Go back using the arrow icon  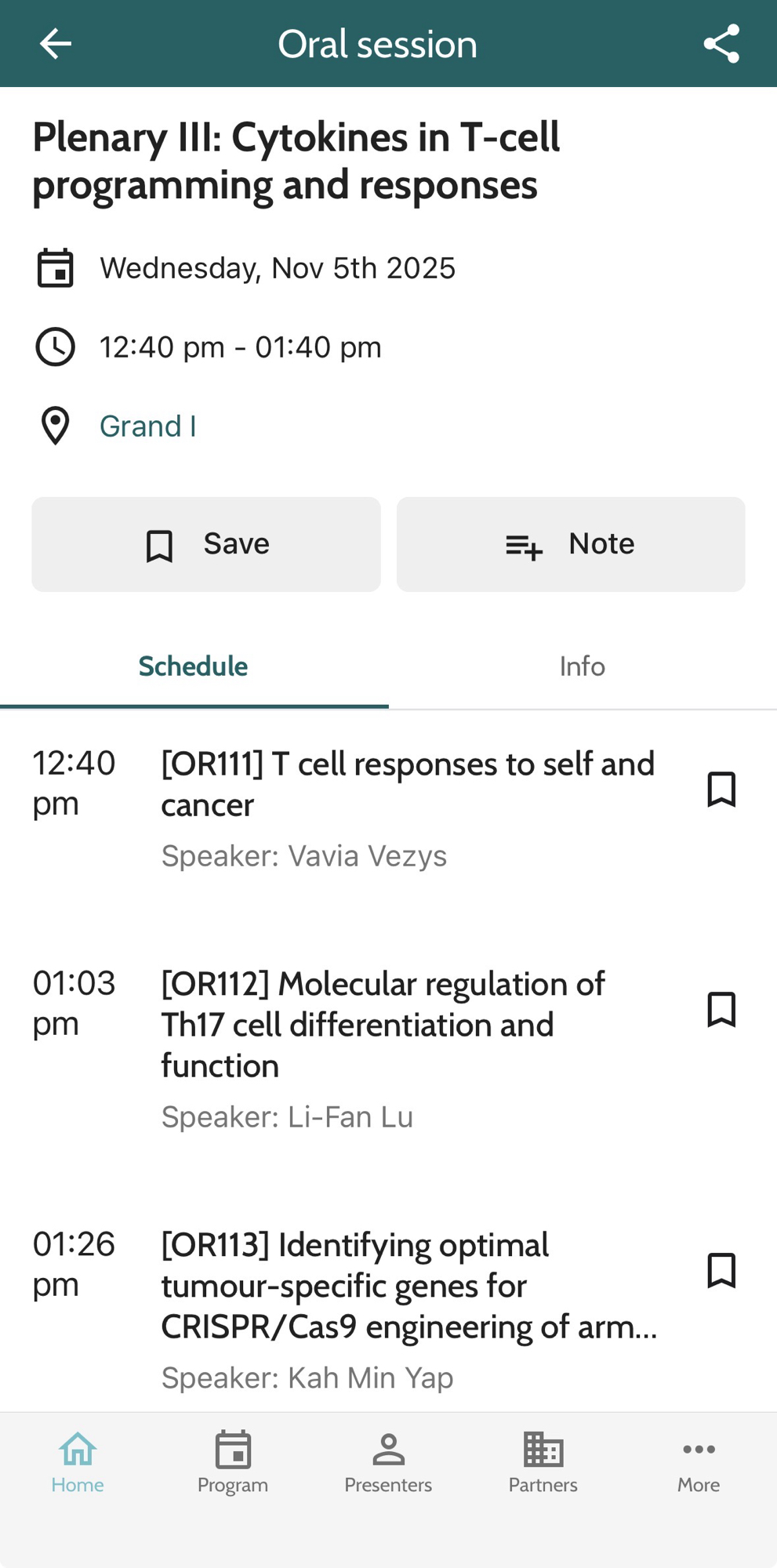coord(55,44)
